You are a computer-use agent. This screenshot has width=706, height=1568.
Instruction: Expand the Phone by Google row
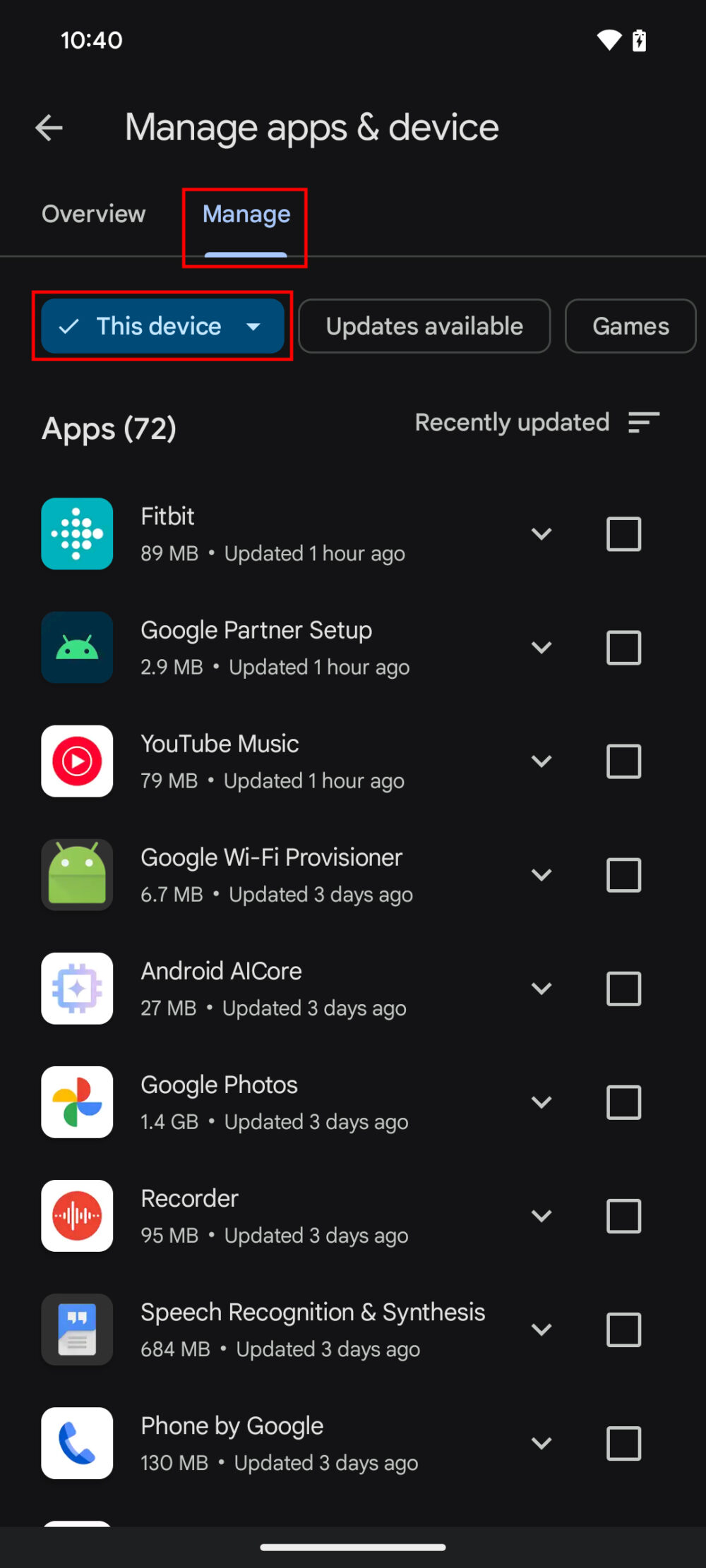[542, 1443]
